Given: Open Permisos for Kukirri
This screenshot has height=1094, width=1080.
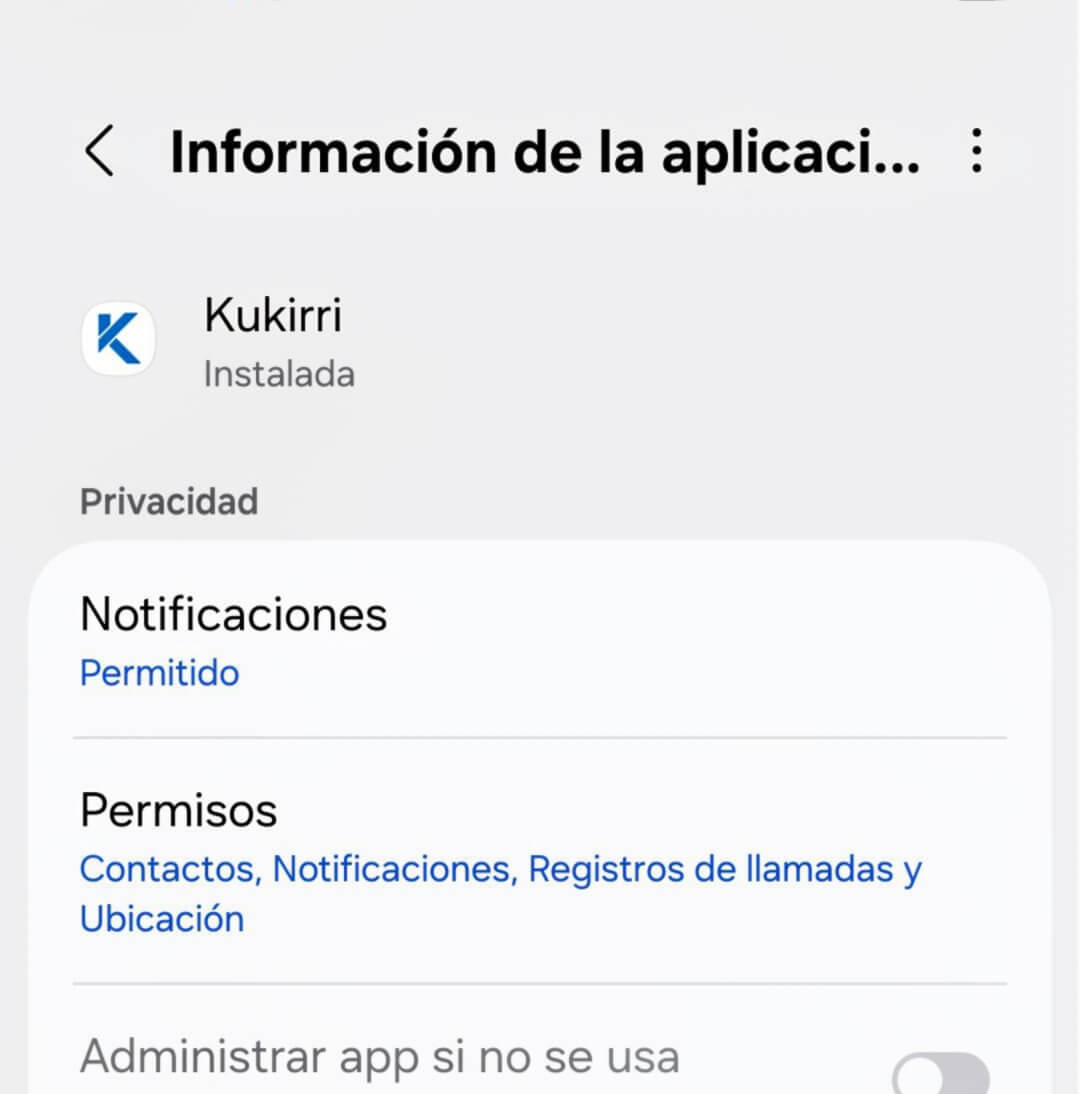Looking at the screenshot, I should [540, 862].
